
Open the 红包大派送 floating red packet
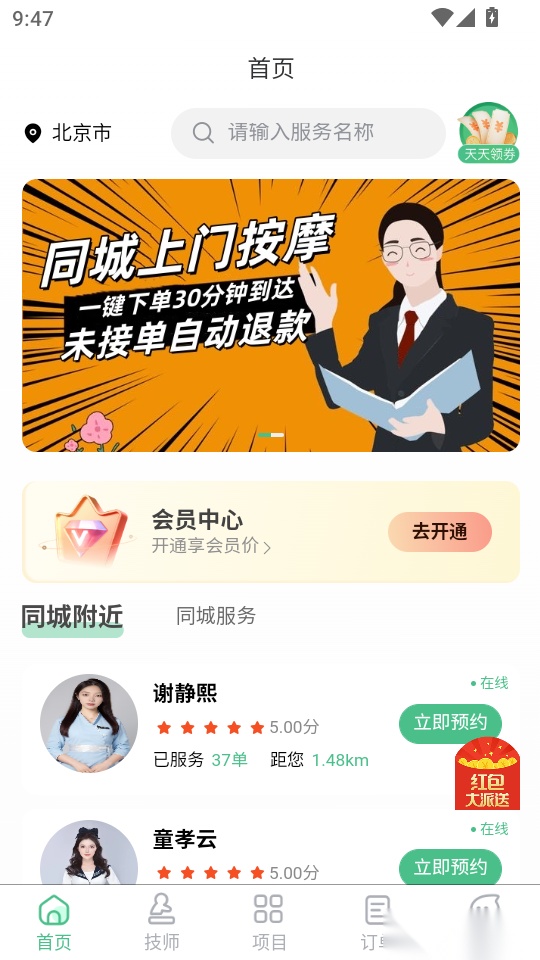[x=487, y=773]
